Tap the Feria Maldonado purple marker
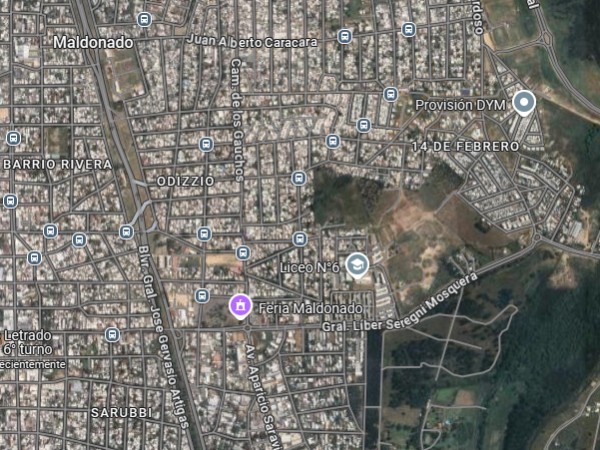This screenshot has height=450, width=600. point(240,305)
